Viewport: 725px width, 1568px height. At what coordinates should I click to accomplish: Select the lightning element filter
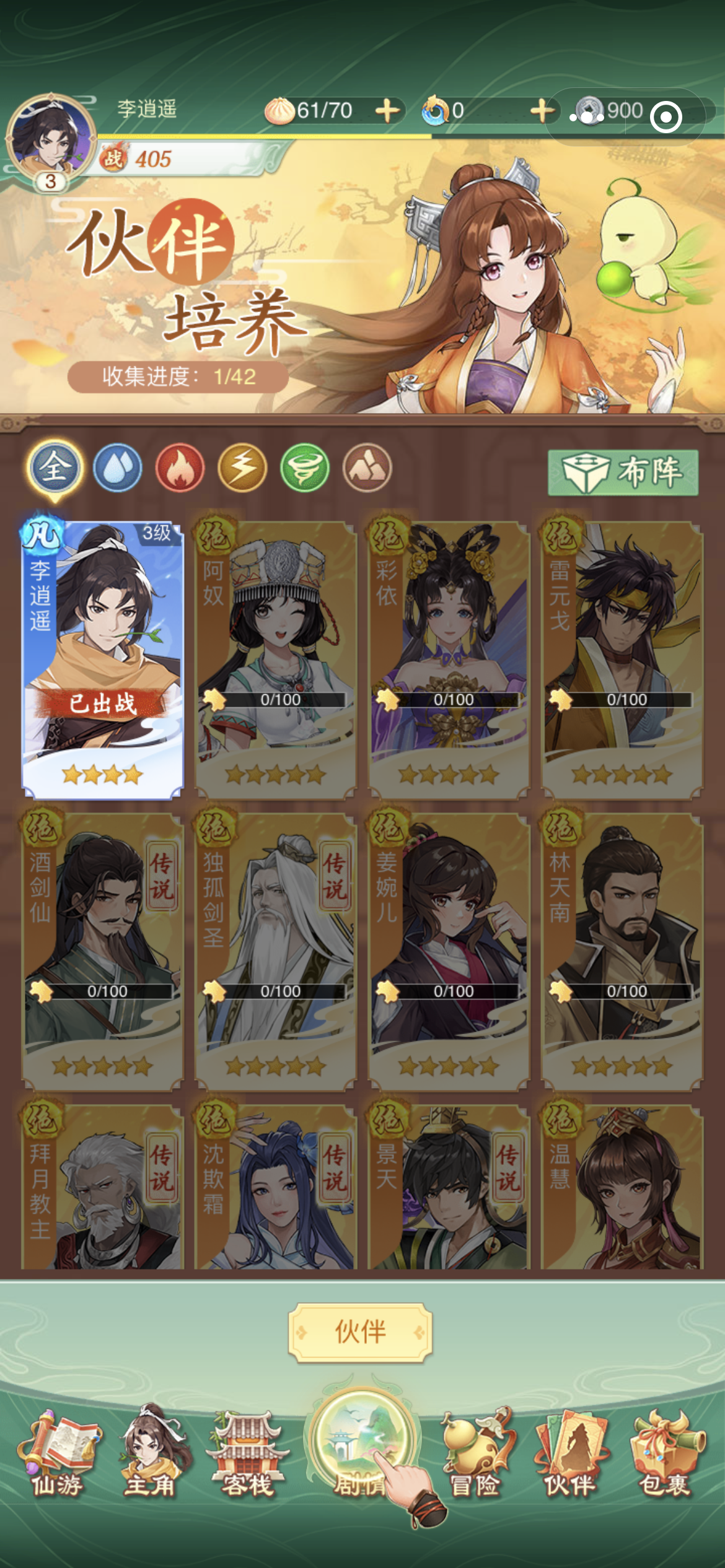[x=242, y=468]
